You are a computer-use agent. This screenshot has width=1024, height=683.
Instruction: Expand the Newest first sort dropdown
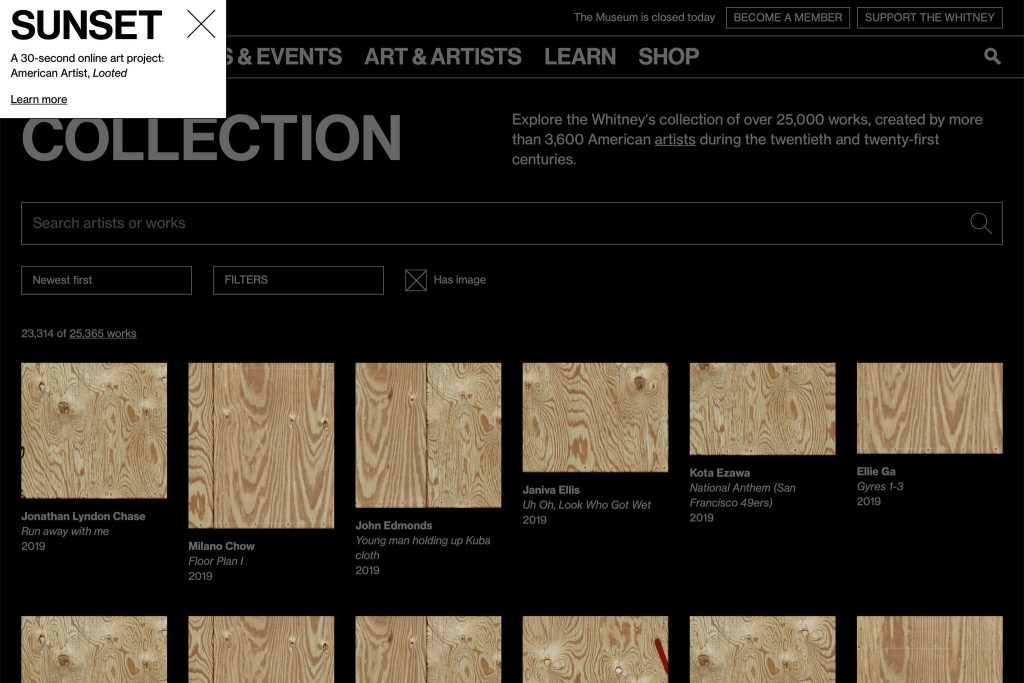coord(106,280)
